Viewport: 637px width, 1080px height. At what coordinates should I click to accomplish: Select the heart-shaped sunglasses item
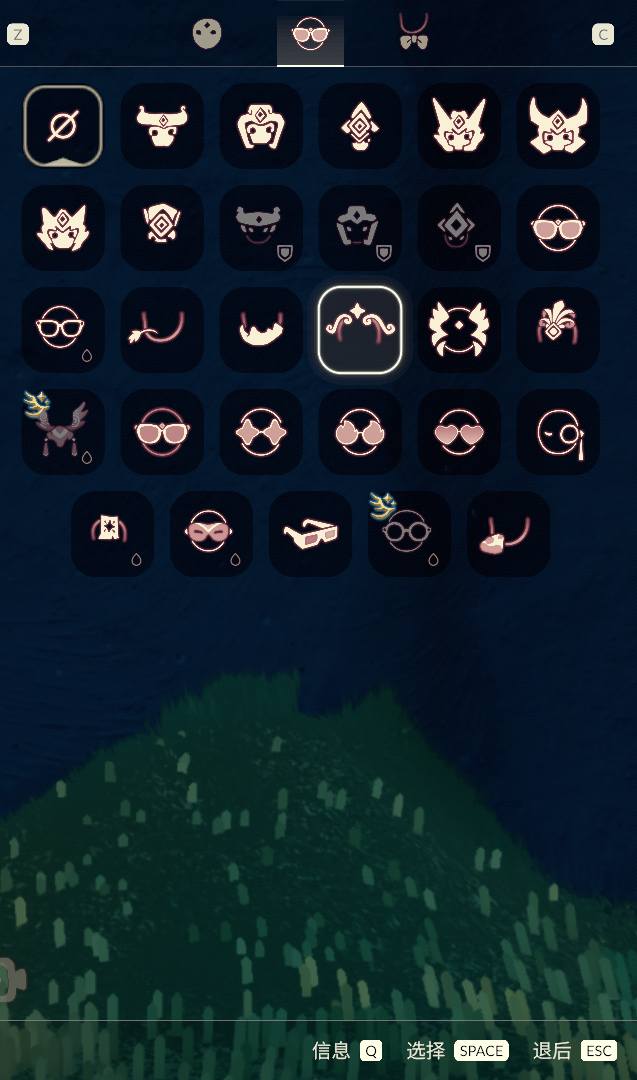[x=459, y=432]
